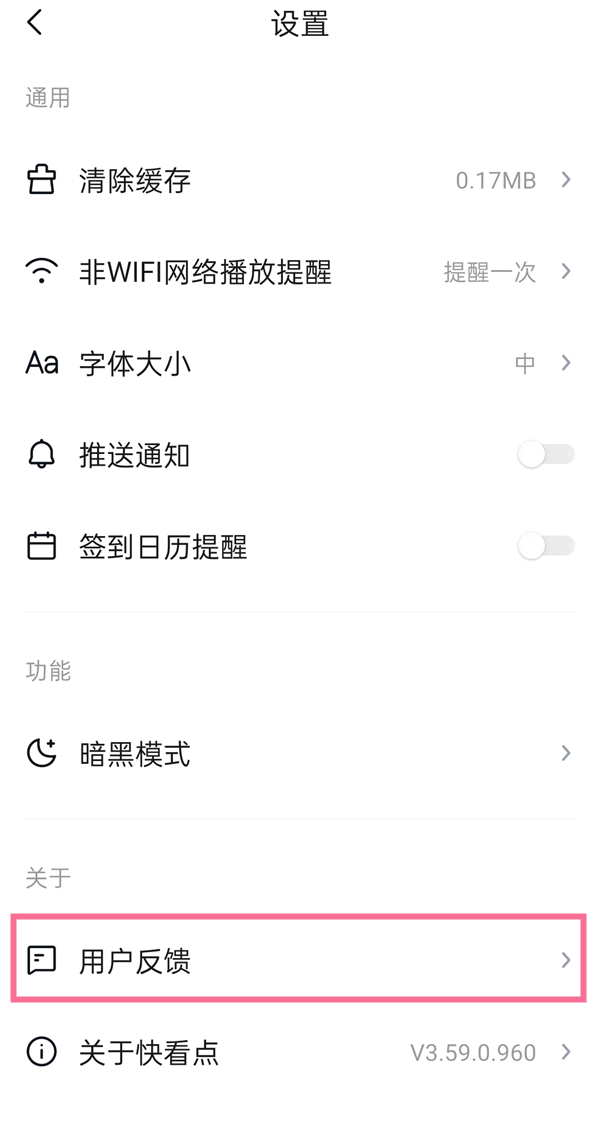Open 用户反馈 feedback page
Viewport: 600px width, 1130px height.
click(300, 961)
